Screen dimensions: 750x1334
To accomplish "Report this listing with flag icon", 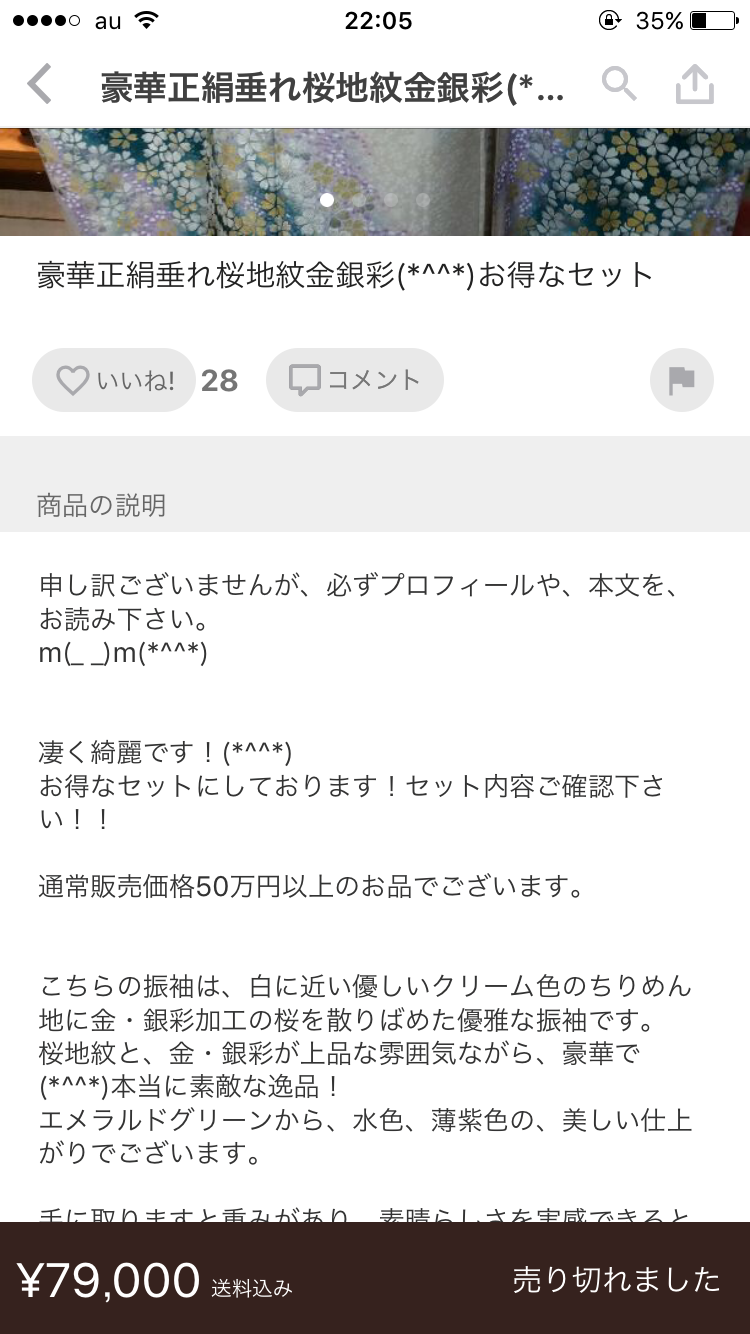I will (x=682, y=380).
